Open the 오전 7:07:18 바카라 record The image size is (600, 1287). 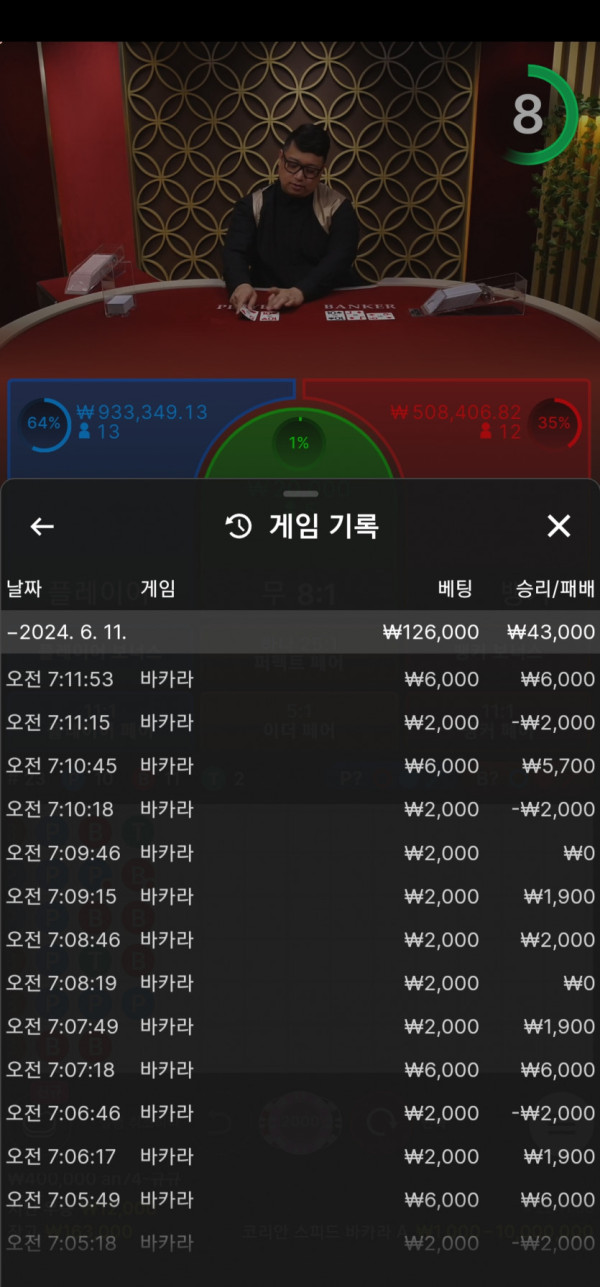click(300, 1070)
